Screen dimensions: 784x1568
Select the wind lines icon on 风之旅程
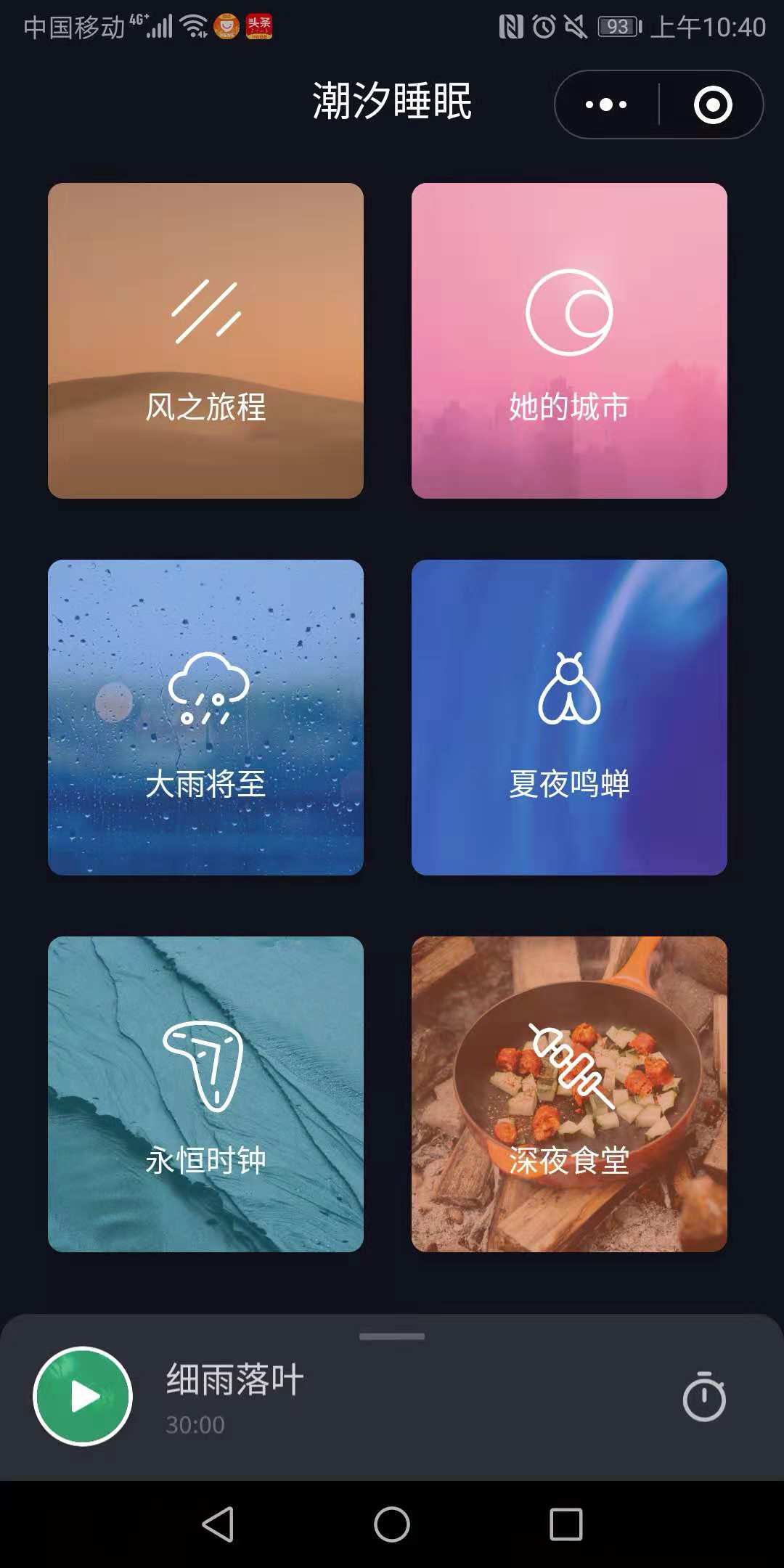tap(205, 312)
